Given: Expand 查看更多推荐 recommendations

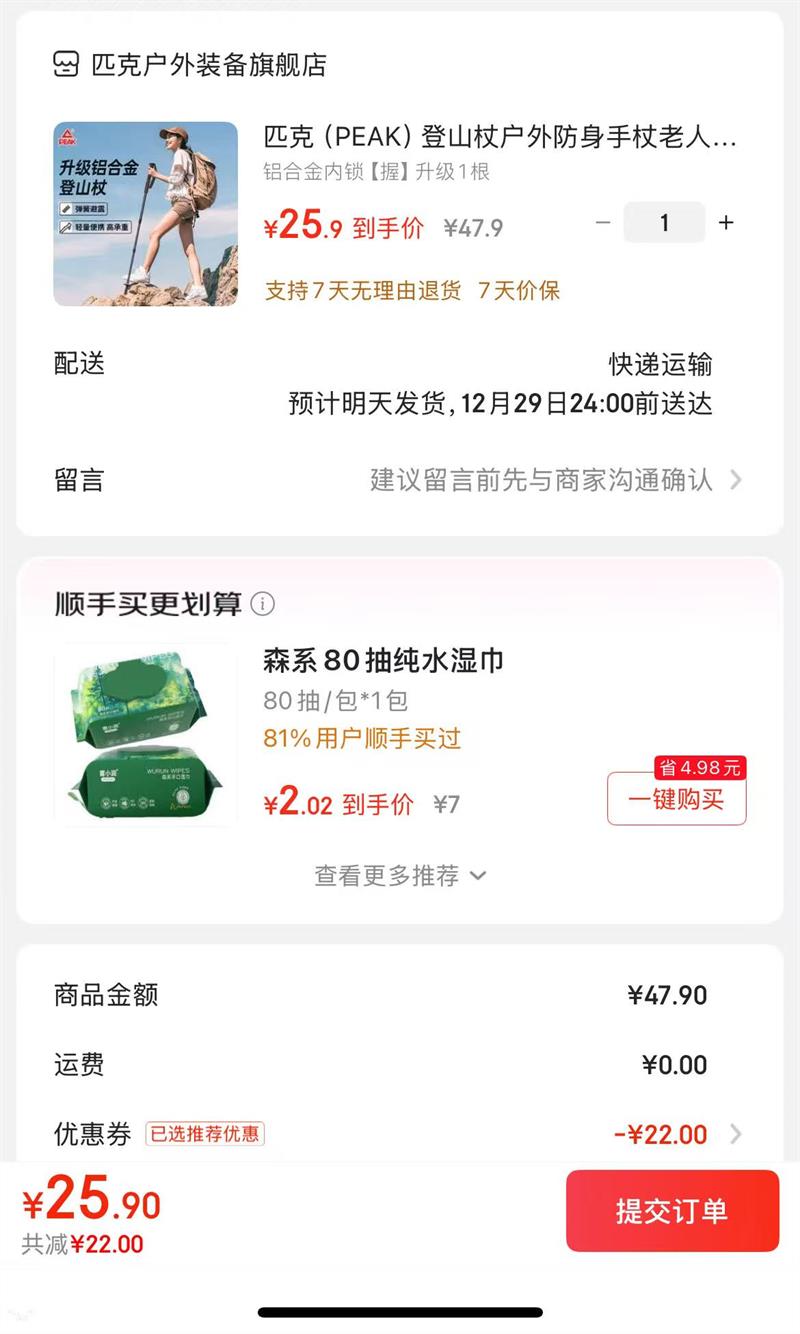Looking at the screenshot, I should (x=400, y=876).
